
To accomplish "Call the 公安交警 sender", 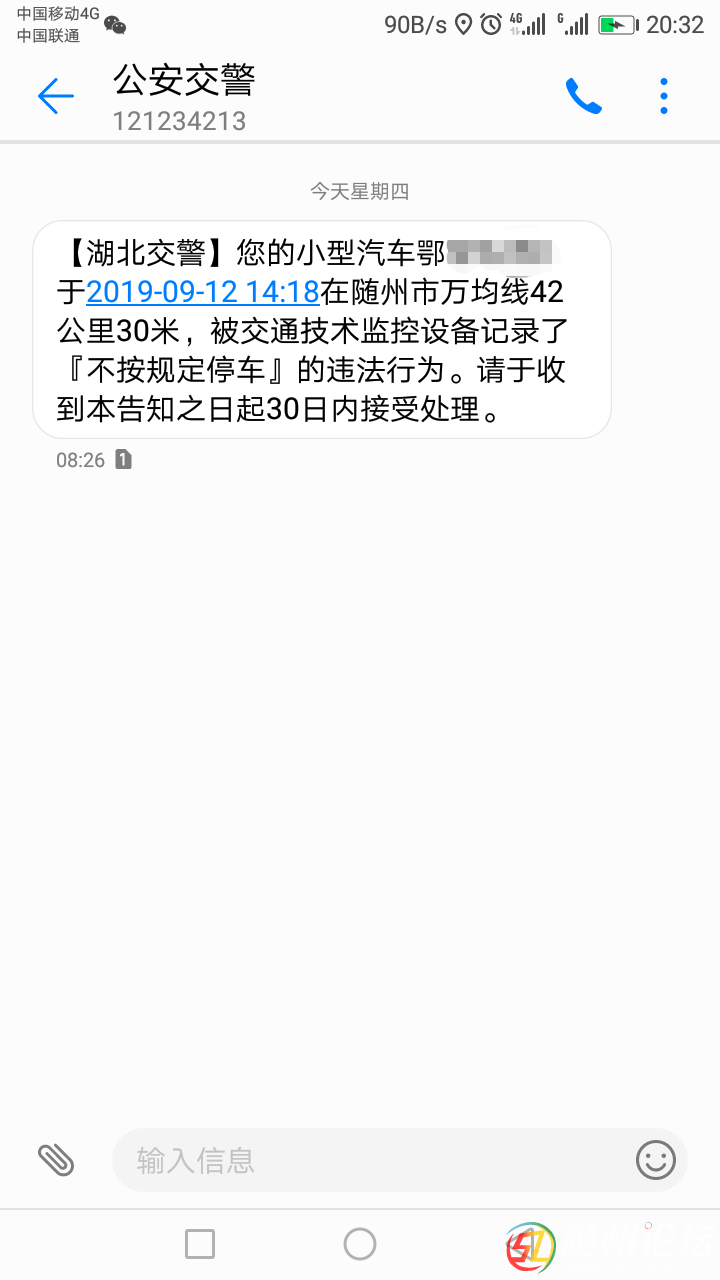I will click(x=584, y=96).
